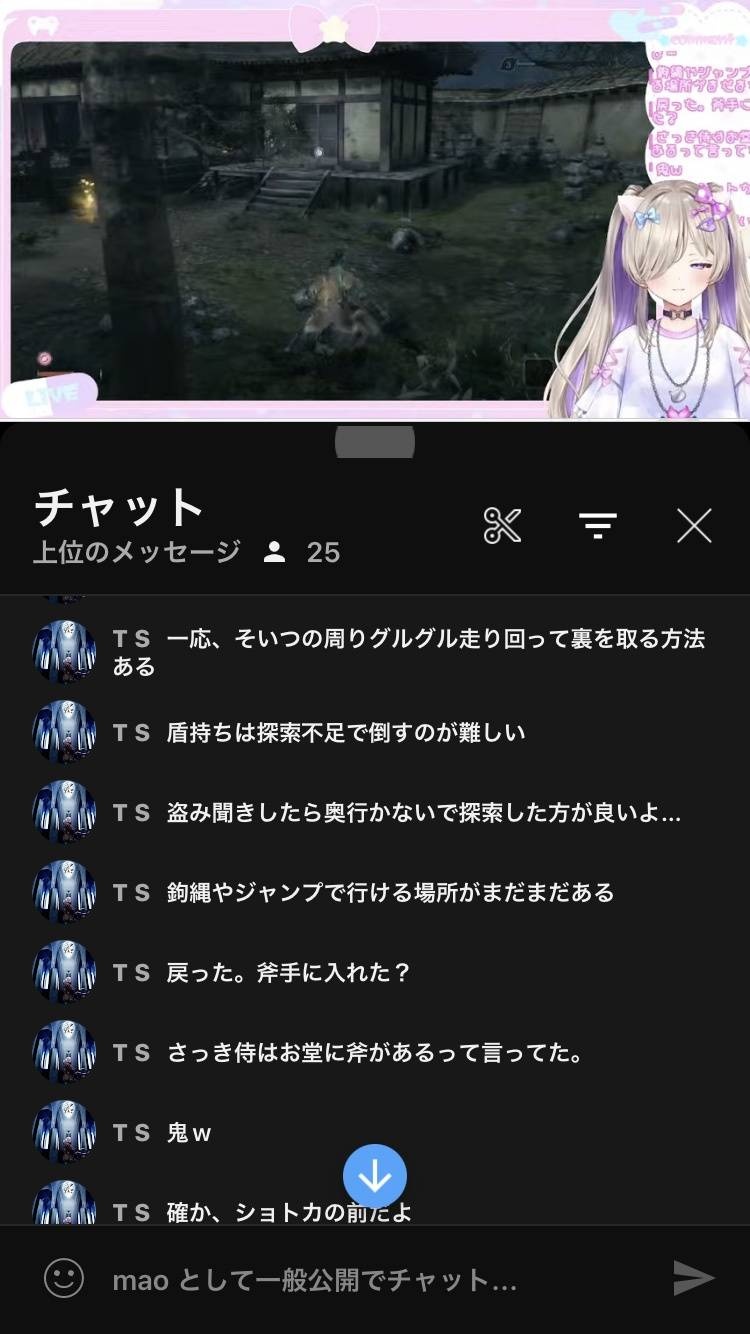Jump to newest messages with blue arrow
Image resolution: width=750 pixels, height=1334 pixels.
tap(375, 1177)
